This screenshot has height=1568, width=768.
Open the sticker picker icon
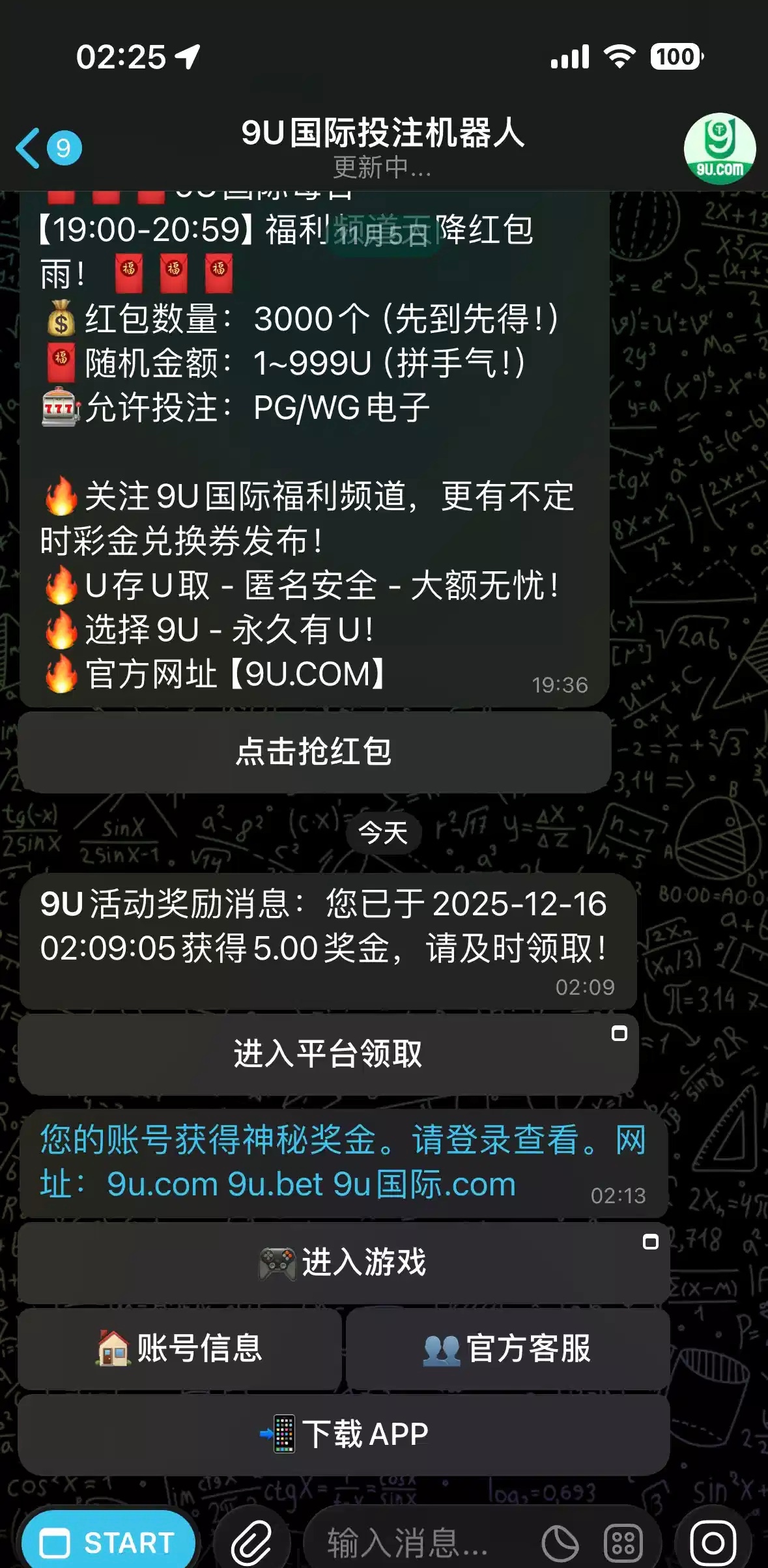pos(560,1543)
